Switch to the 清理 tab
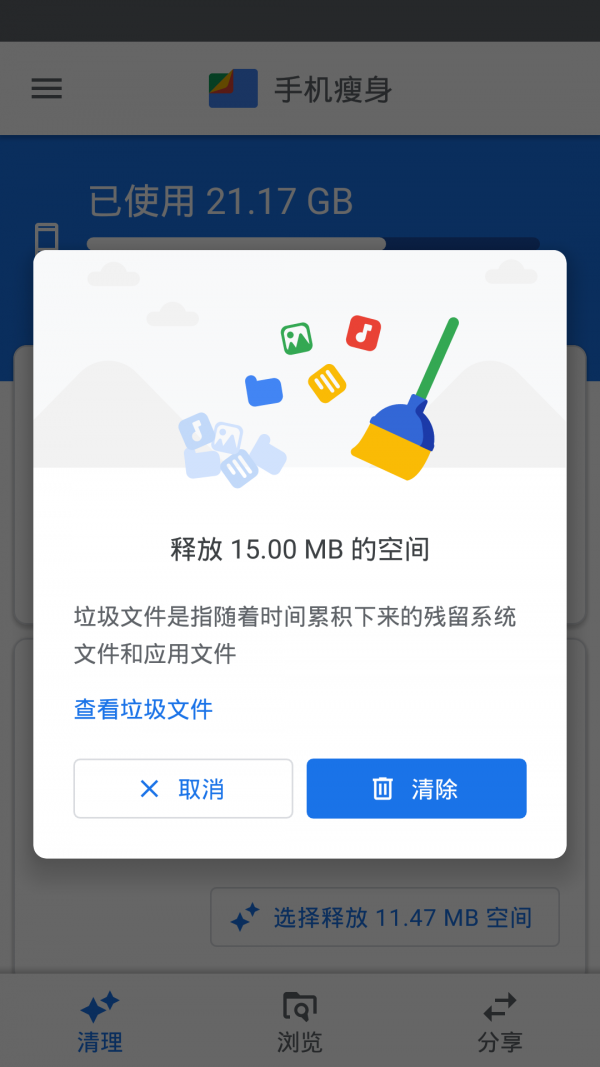600x1067 pixels. pos(100,1023)
